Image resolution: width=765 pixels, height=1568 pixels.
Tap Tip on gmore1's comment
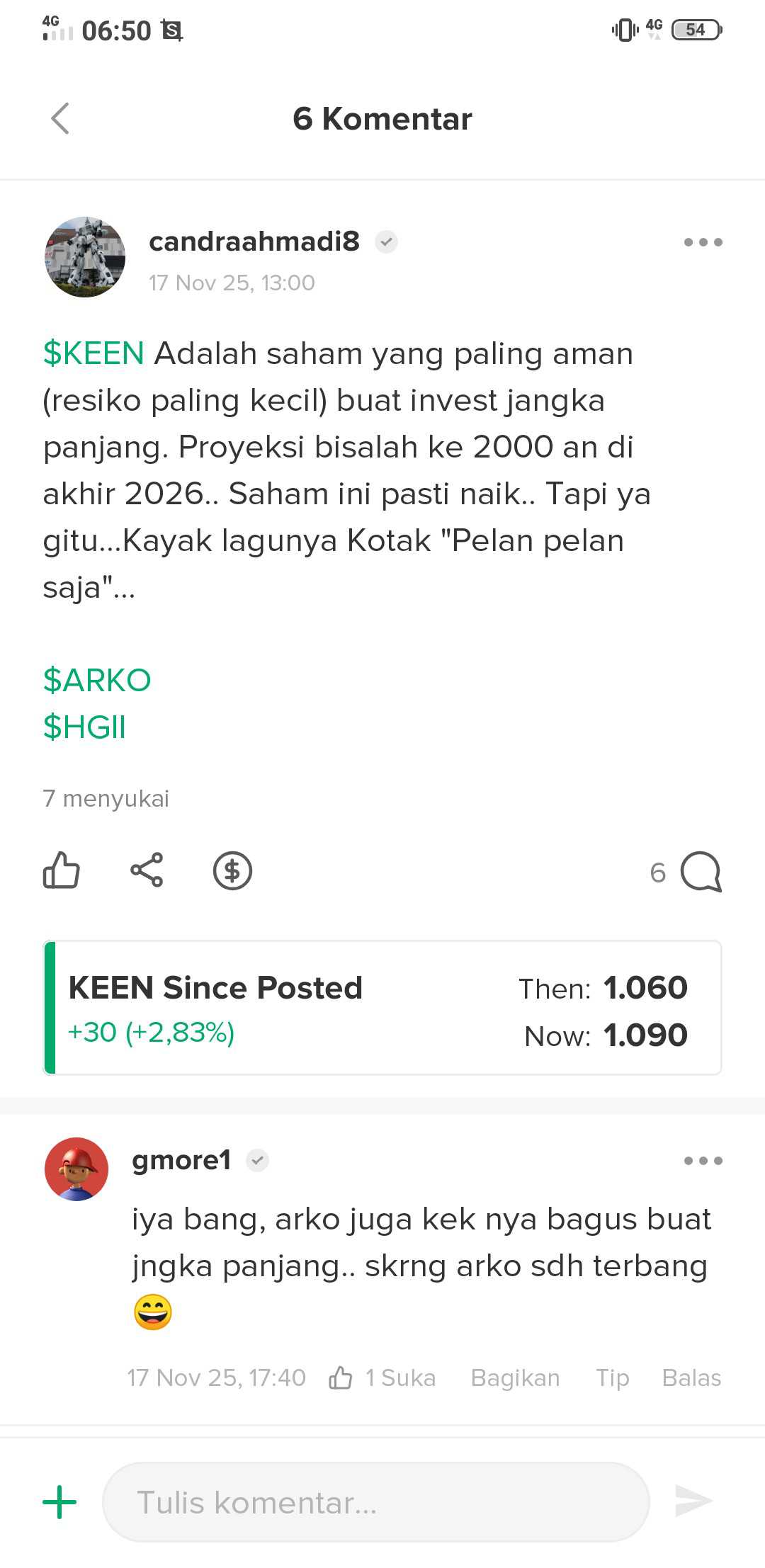[x=612, y=1378]
